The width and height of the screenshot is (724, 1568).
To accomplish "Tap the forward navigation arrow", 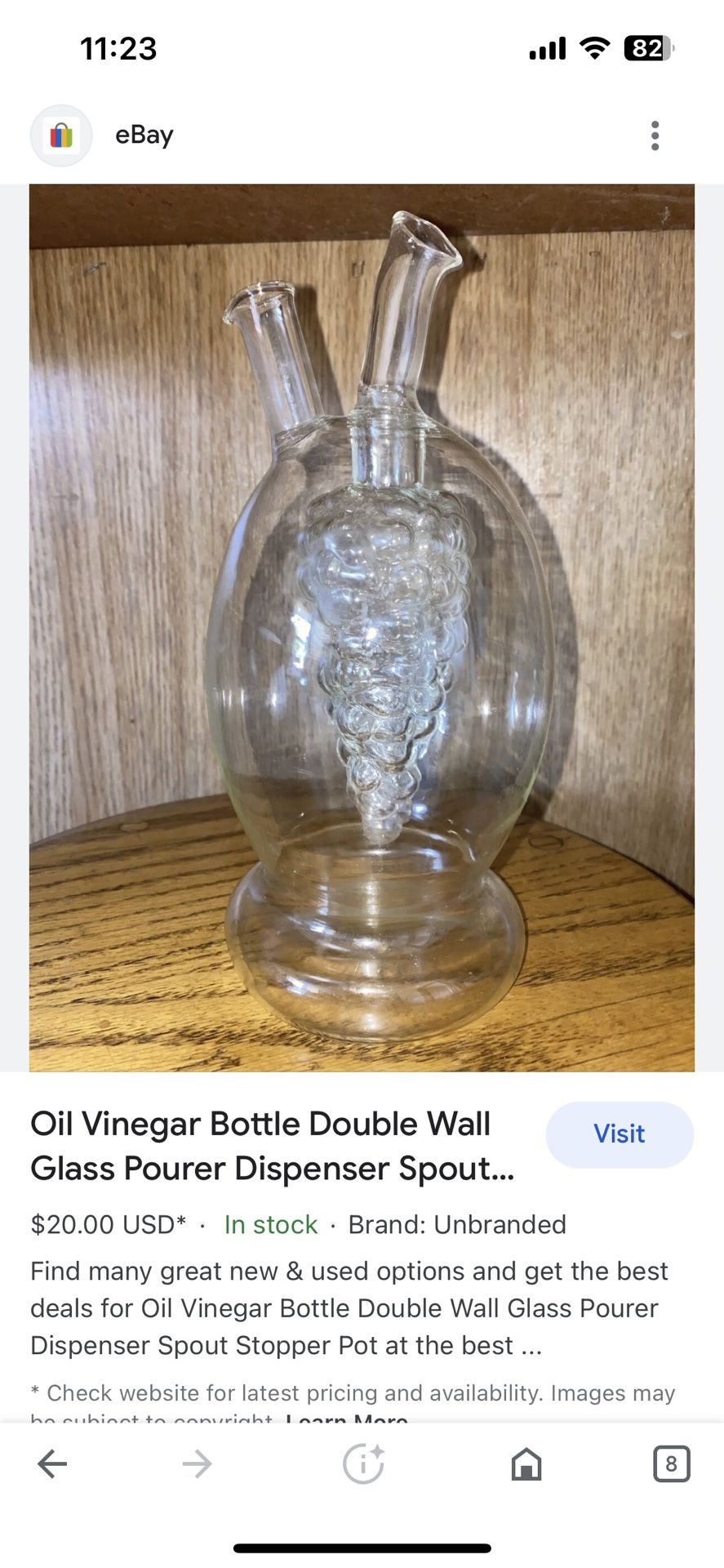I will click(196, 1463).
